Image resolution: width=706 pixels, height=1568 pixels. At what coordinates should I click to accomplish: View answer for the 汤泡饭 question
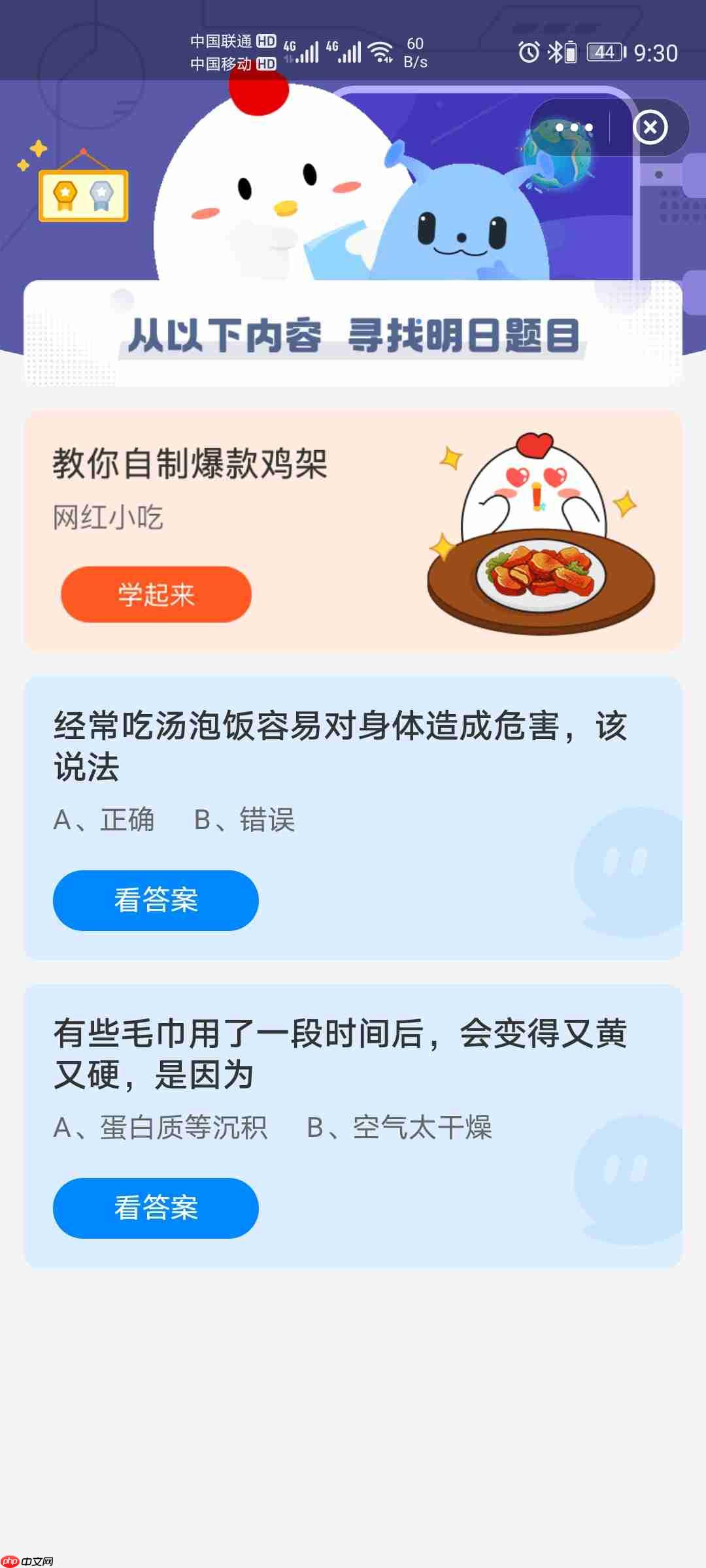(156, 900)
